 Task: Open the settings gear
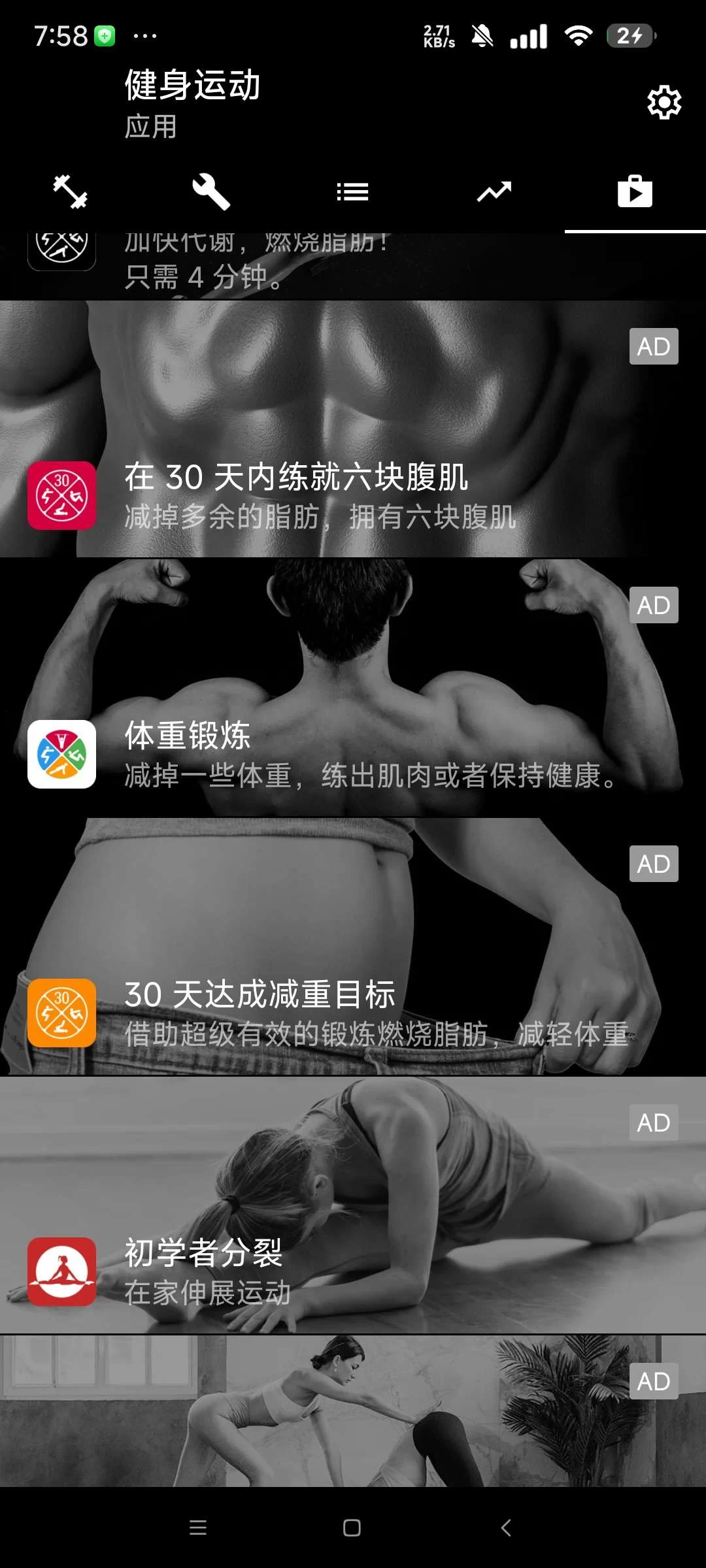pyautogui.click(x=664, y=103)
